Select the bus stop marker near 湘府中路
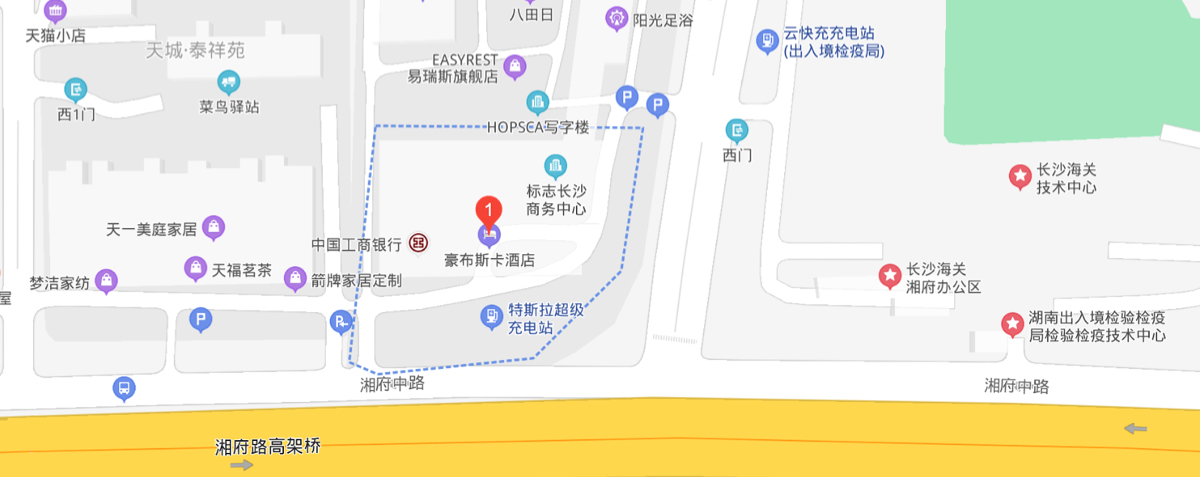The image size is (1200, 477). [x=123, y=388]
